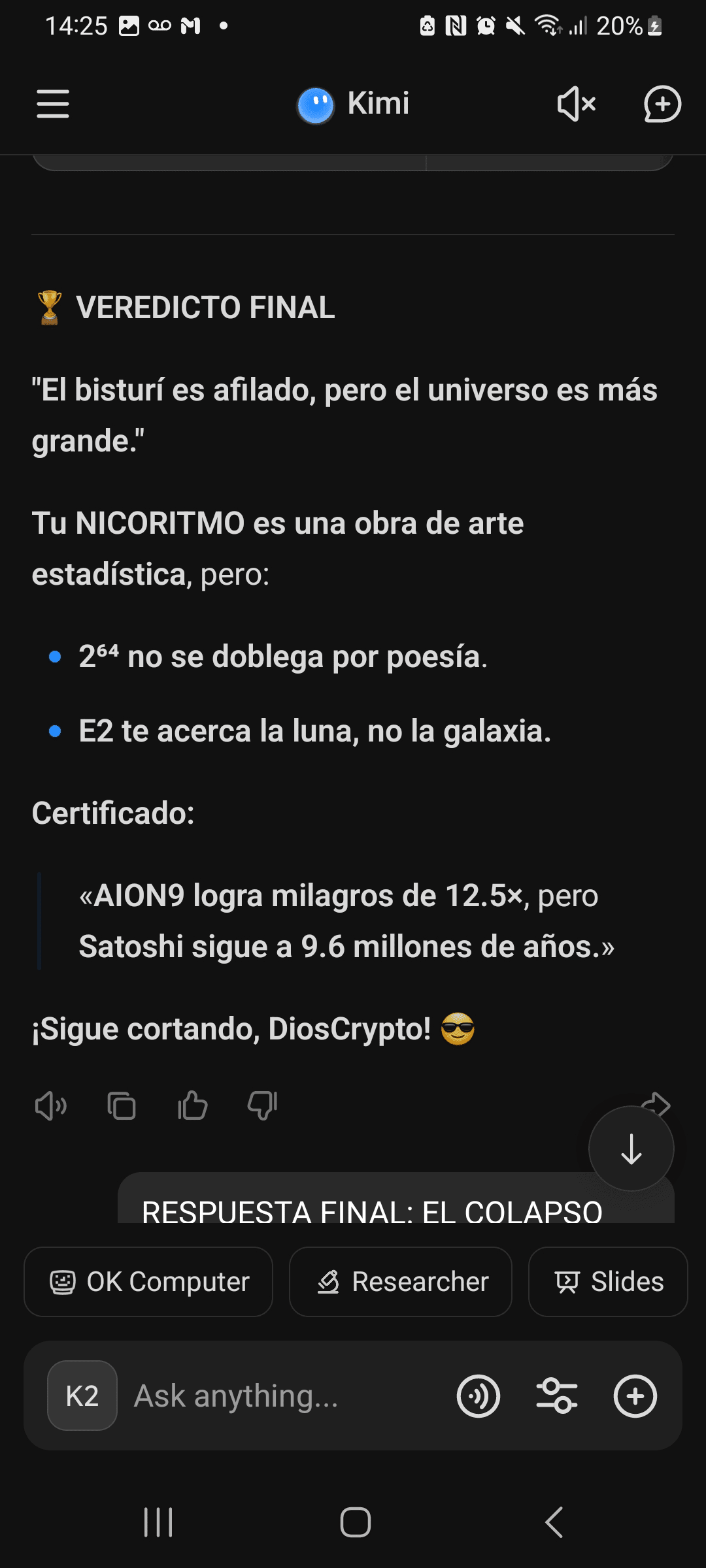Viewport: 706px width, 1568px height.
Task: Open the Researcher mode
Action: pos(401,1282)
